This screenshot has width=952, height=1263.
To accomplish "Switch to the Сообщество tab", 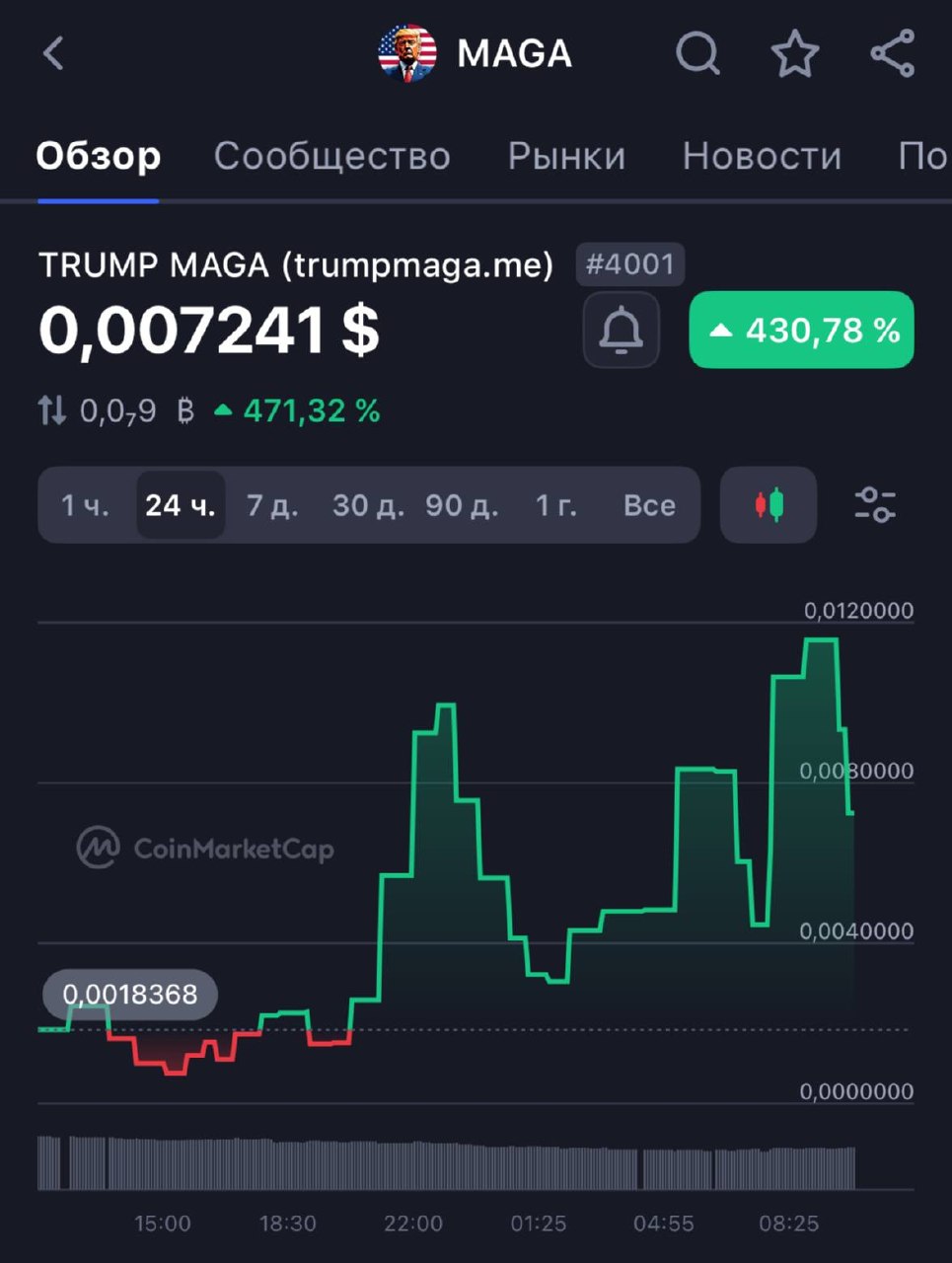I will 331,156.
